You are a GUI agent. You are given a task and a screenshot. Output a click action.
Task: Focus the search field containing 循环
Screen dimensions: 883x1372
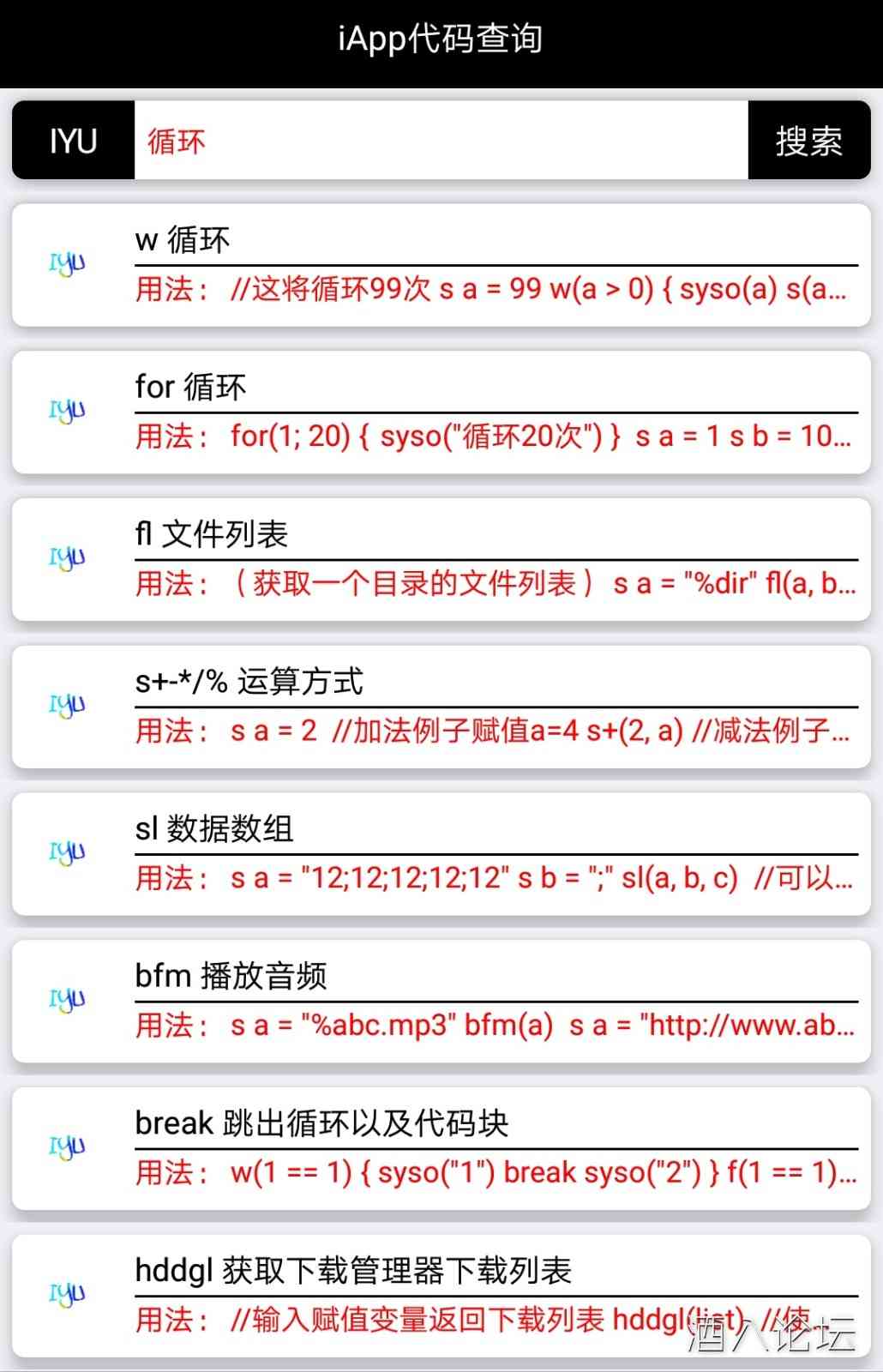(441, 141)
